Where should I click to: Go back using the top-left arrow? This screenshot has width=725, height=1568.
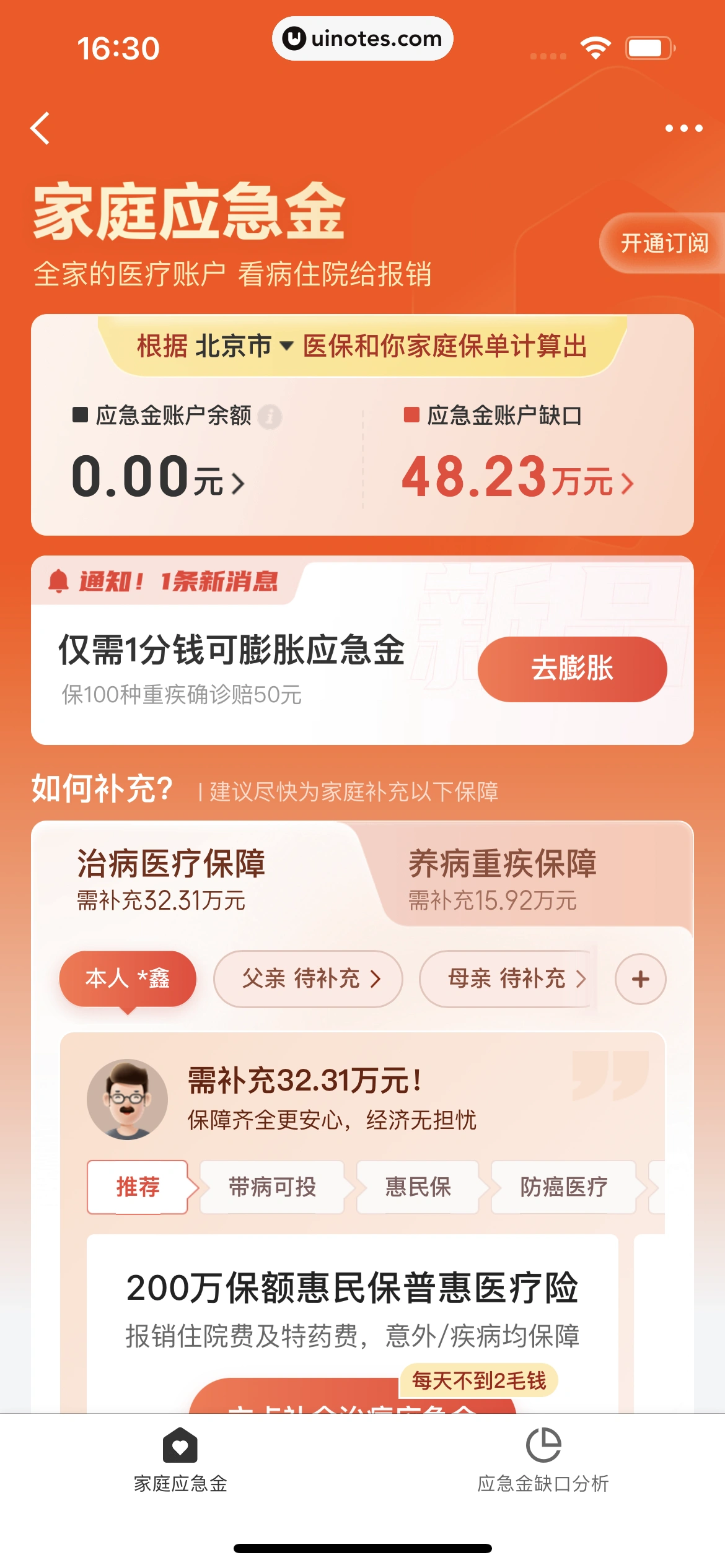[x=41, y=128]
